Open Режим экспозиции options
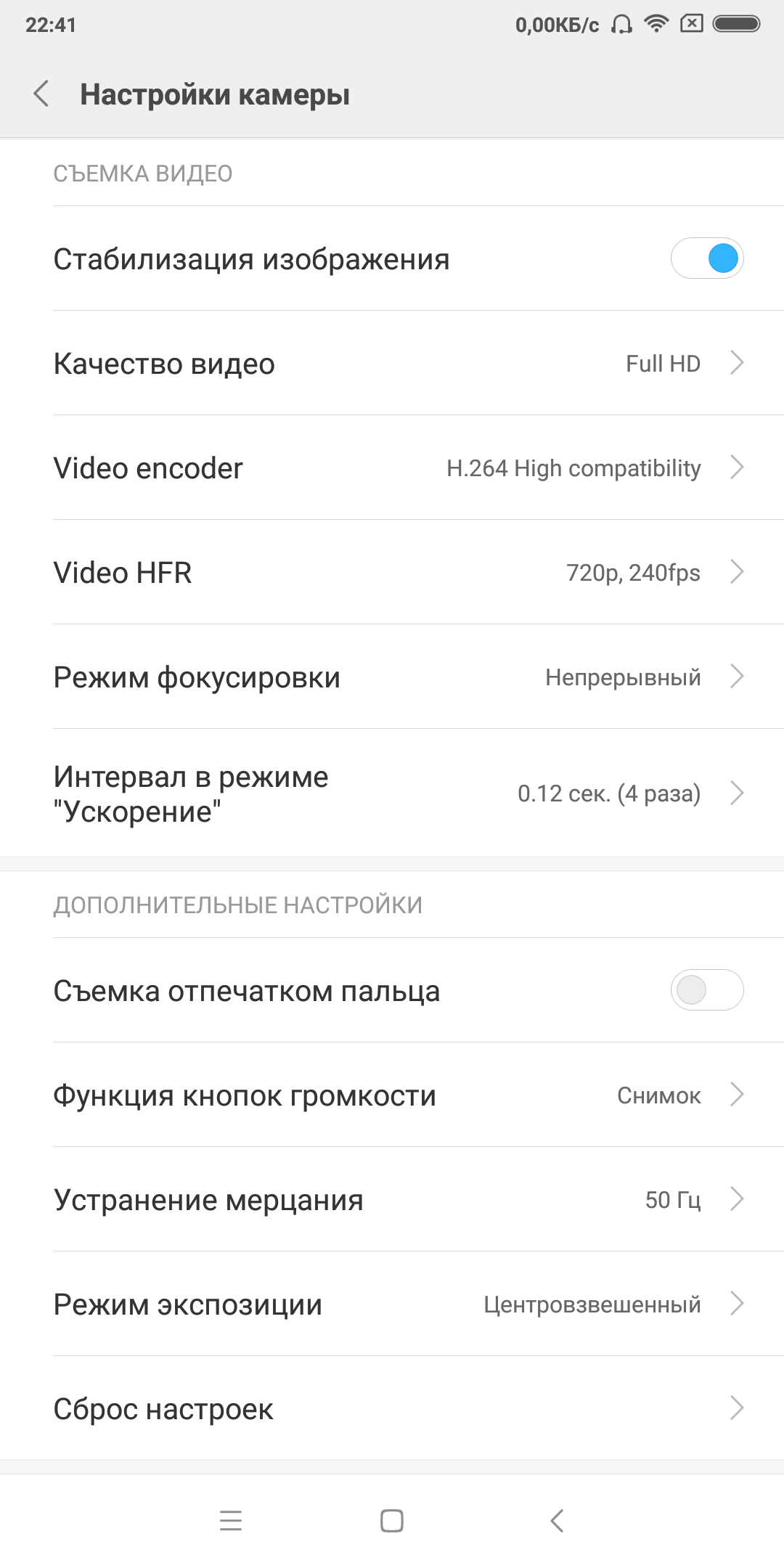784x1568 pixels. pos(392,1304)
